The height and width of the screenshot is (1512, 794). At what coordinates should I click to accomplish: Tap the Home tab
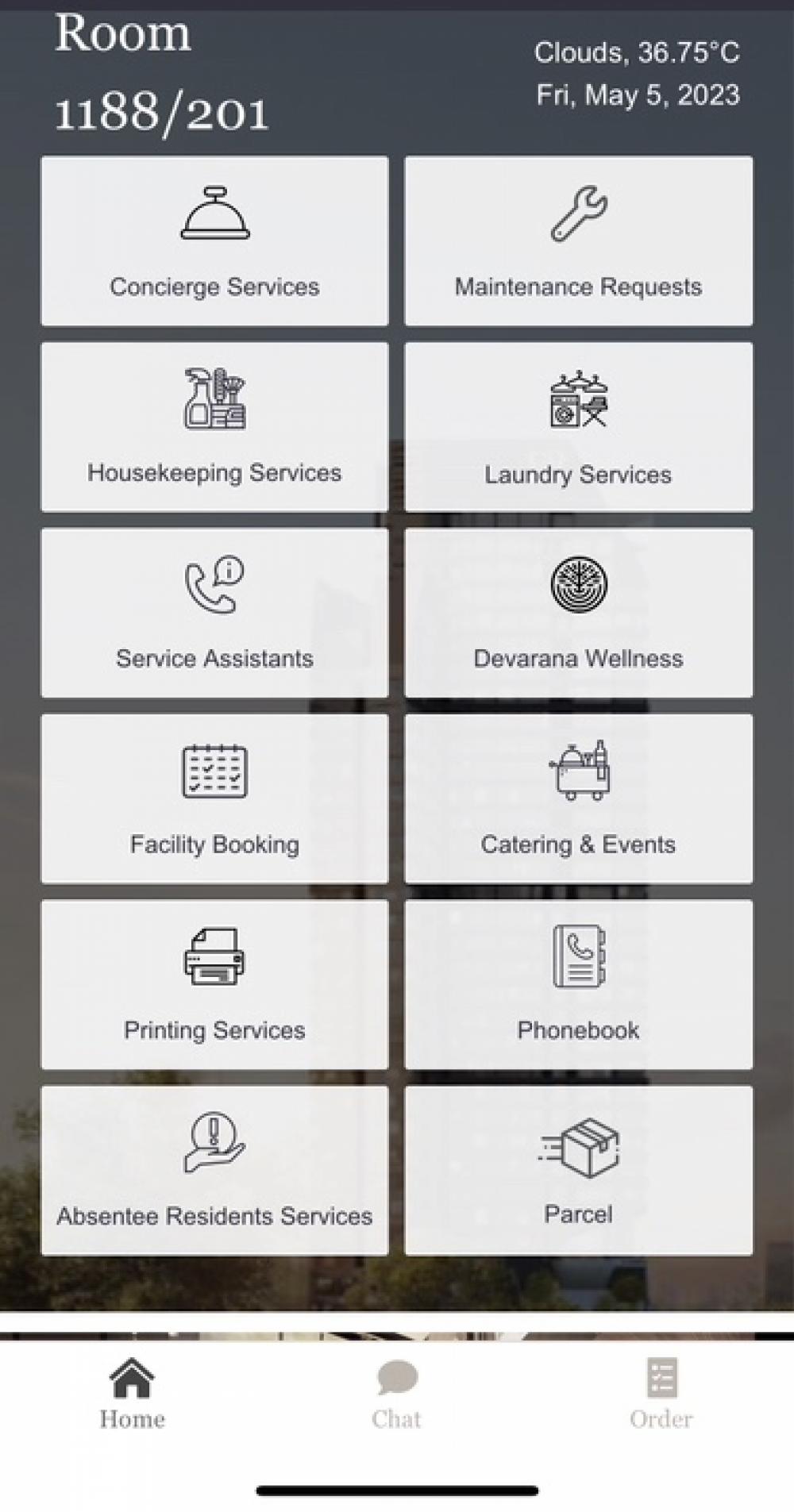pyautogui.click(x=132, y=1395)
